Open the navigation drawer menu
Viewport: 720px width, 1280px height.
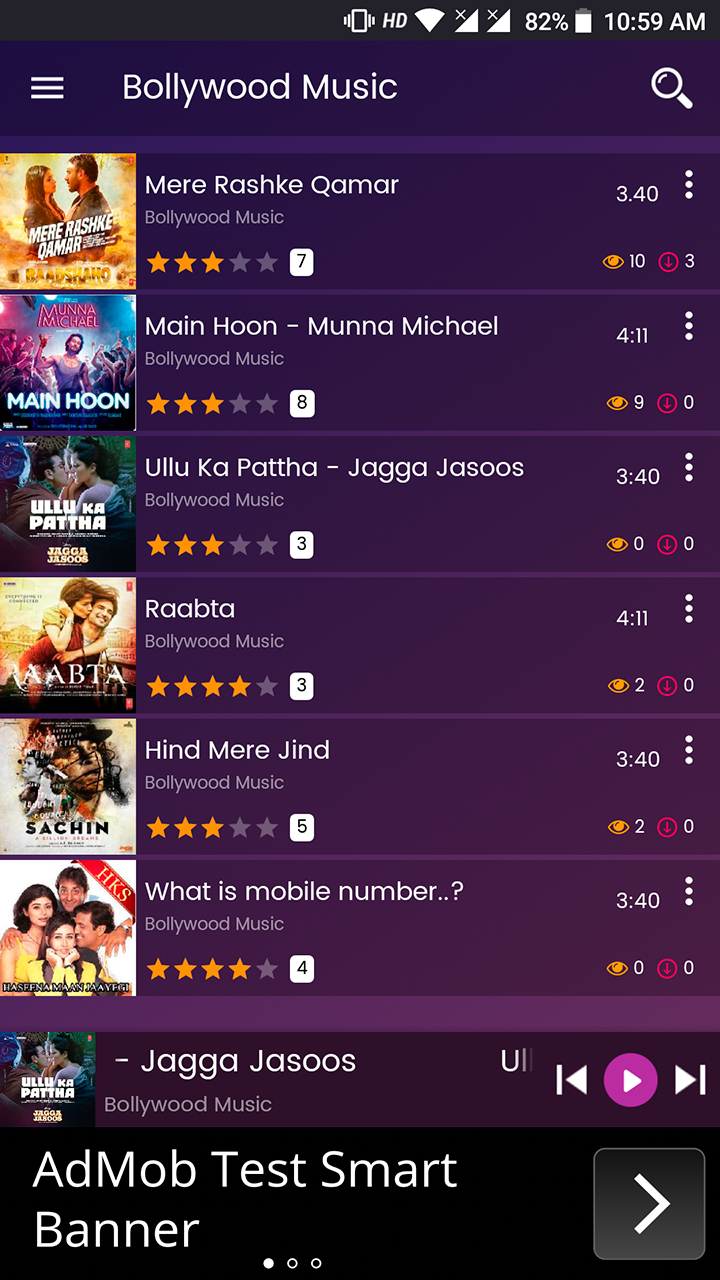(46, 88)
